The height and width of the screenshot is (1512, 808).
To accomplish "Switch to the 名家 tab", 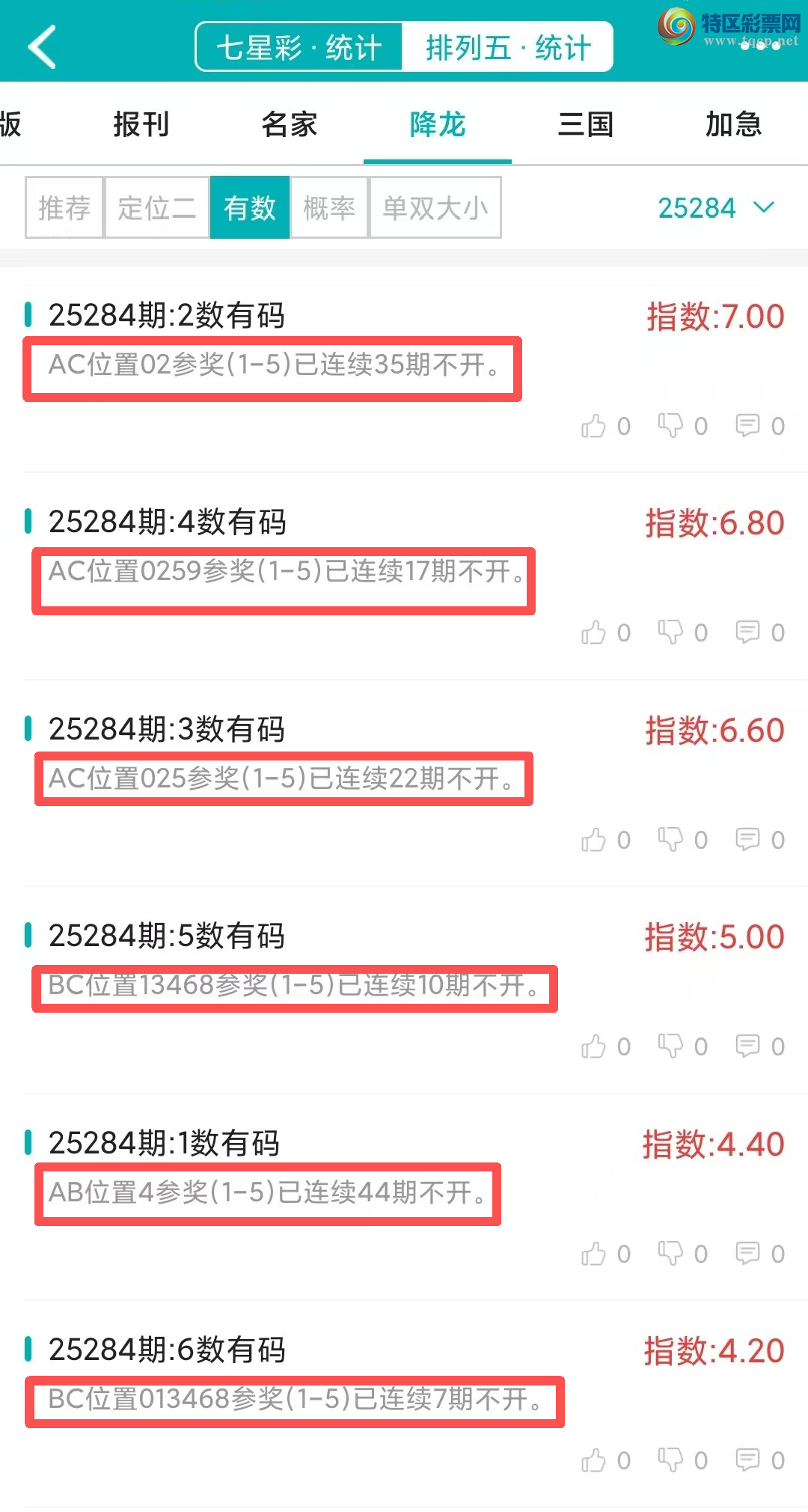I will point(290,124).
